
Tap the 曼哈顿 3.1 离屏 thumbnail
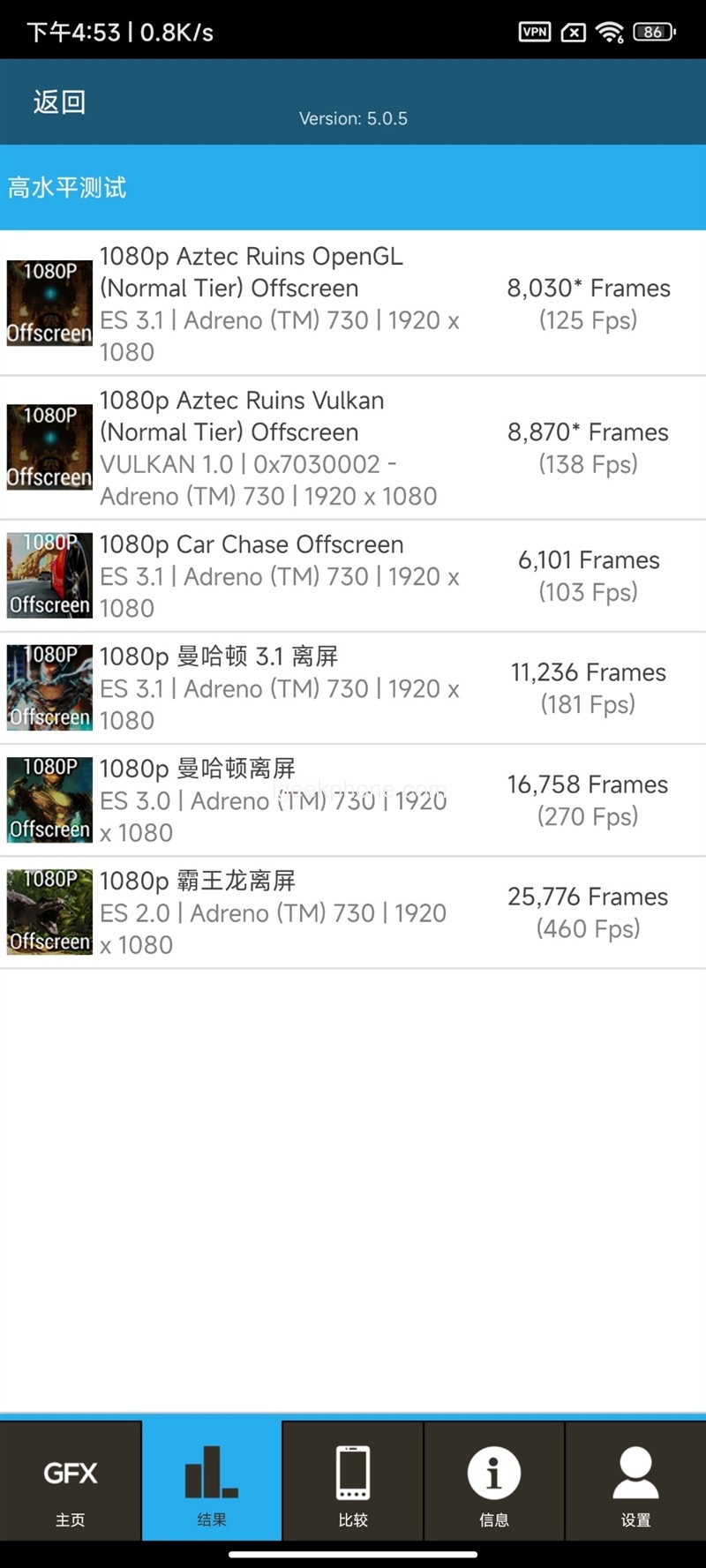(x=49, y=687)
